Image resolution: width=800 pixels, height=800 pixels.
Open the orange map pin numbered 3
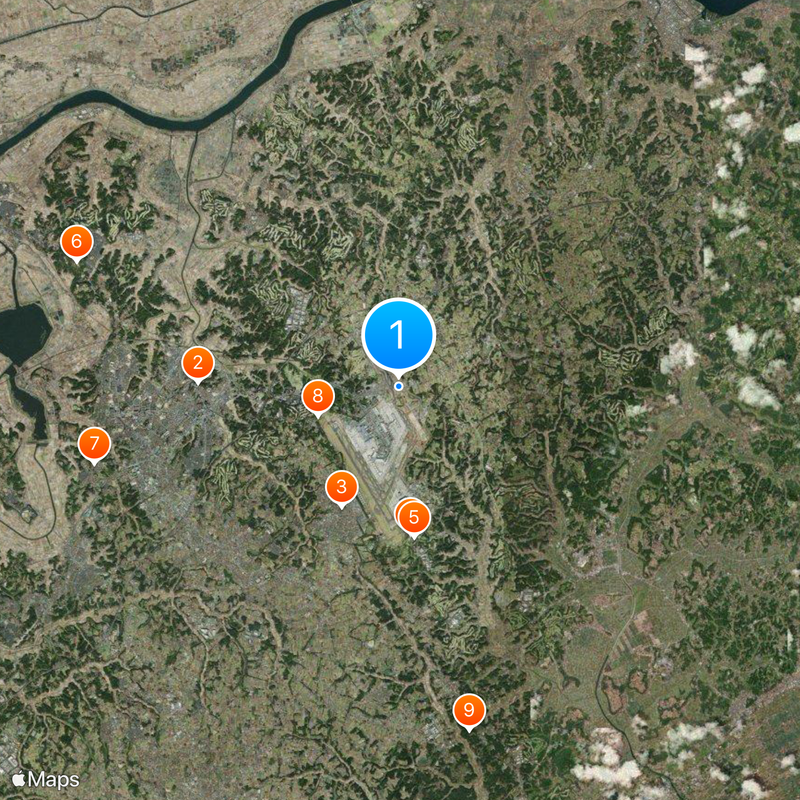(342, 488)
